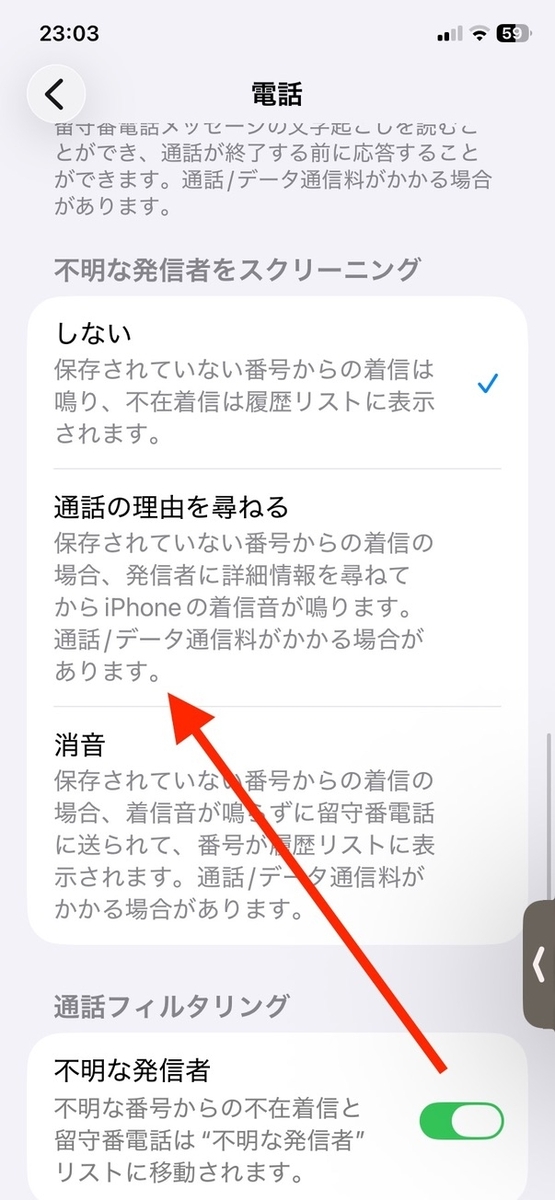Select the しない screening option
Screen dimensions: 555x1200
click(277, 383)
